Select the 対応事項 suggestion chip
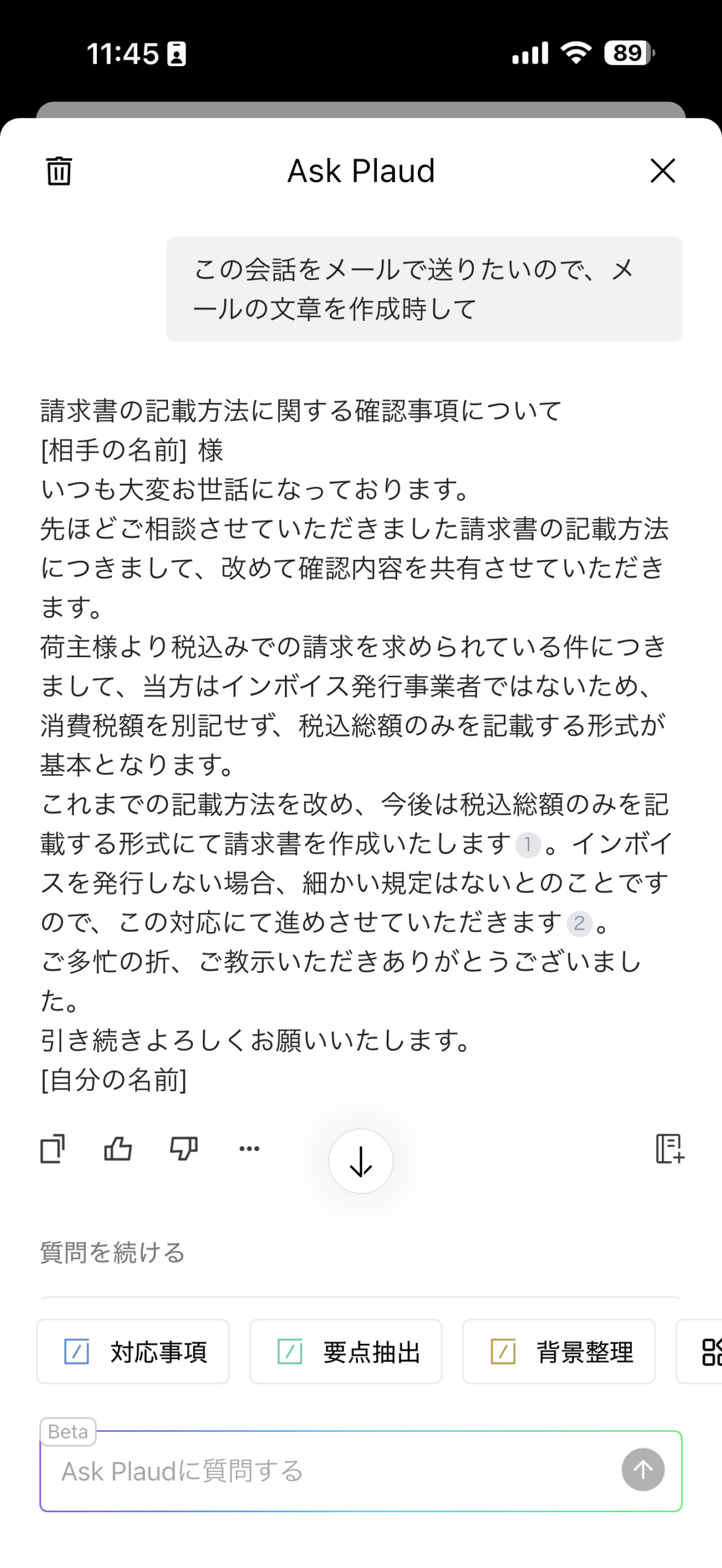Screen dimensions: 722x1568 133,1351
